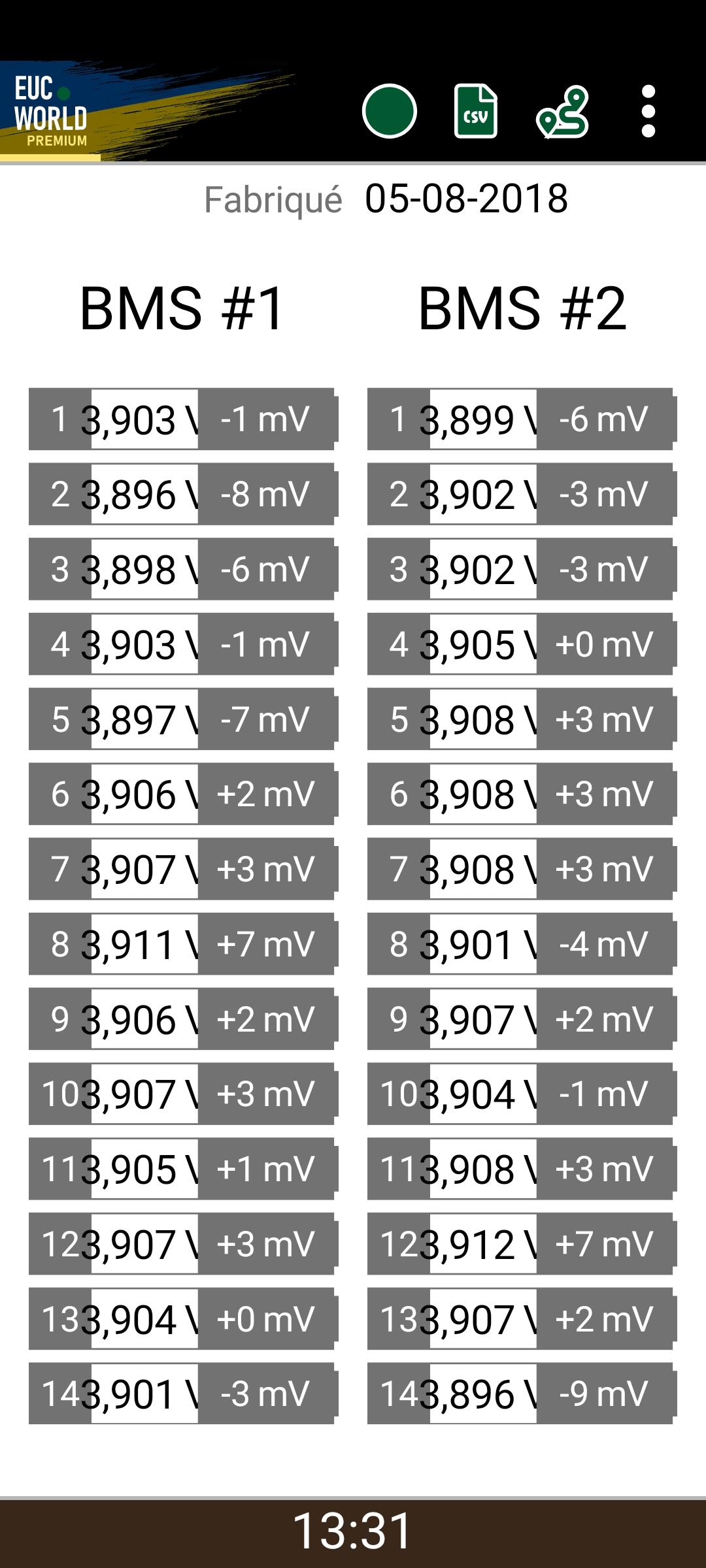706x1568 pixels.
Task: Tap the green connection status circle
Action: [389, 111]
